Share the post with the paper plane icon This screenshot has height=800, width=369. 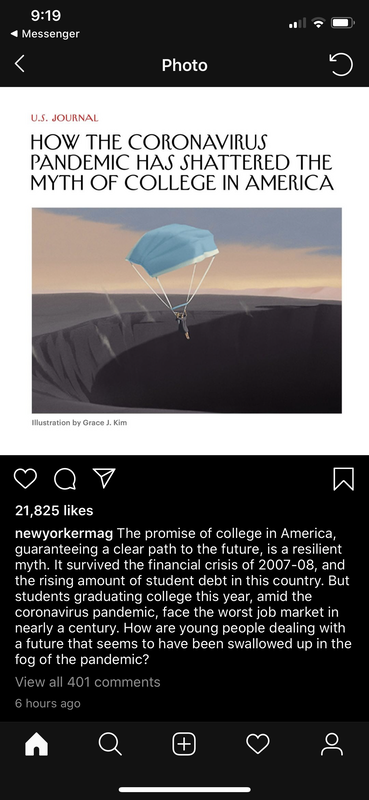pos(104,478)
